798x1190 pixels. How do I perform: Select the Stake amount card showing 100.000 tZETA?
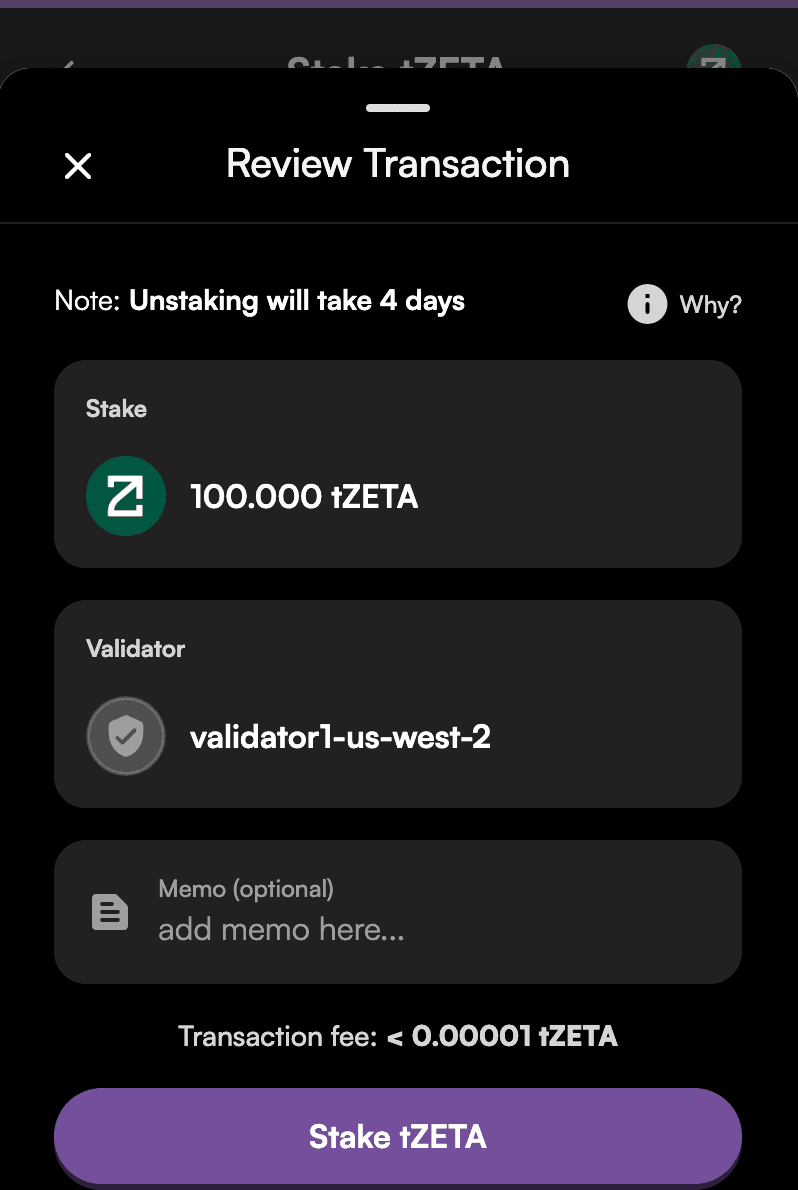tap(397, 464)
